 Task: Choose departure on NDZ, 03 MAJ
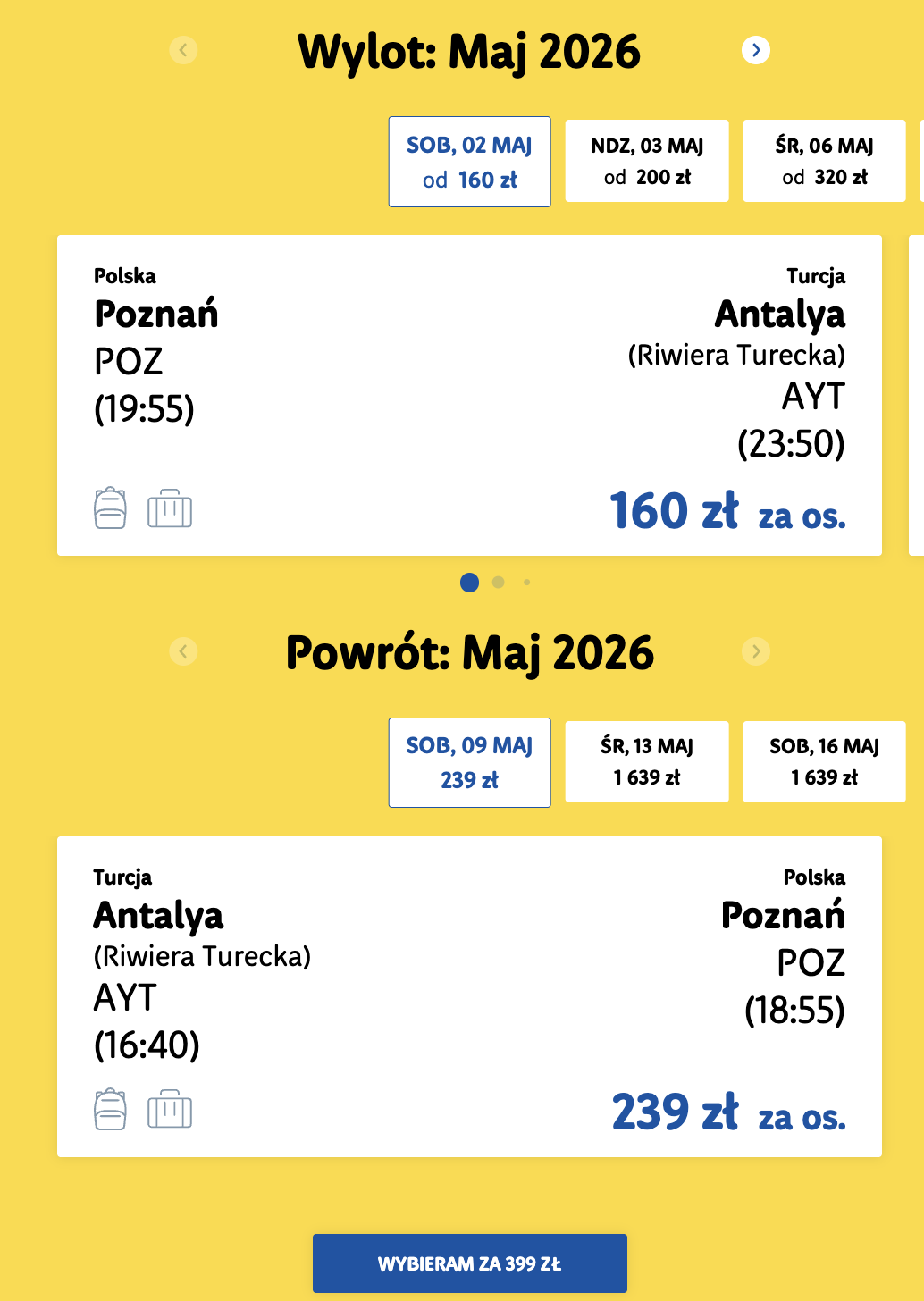[647, 161]
